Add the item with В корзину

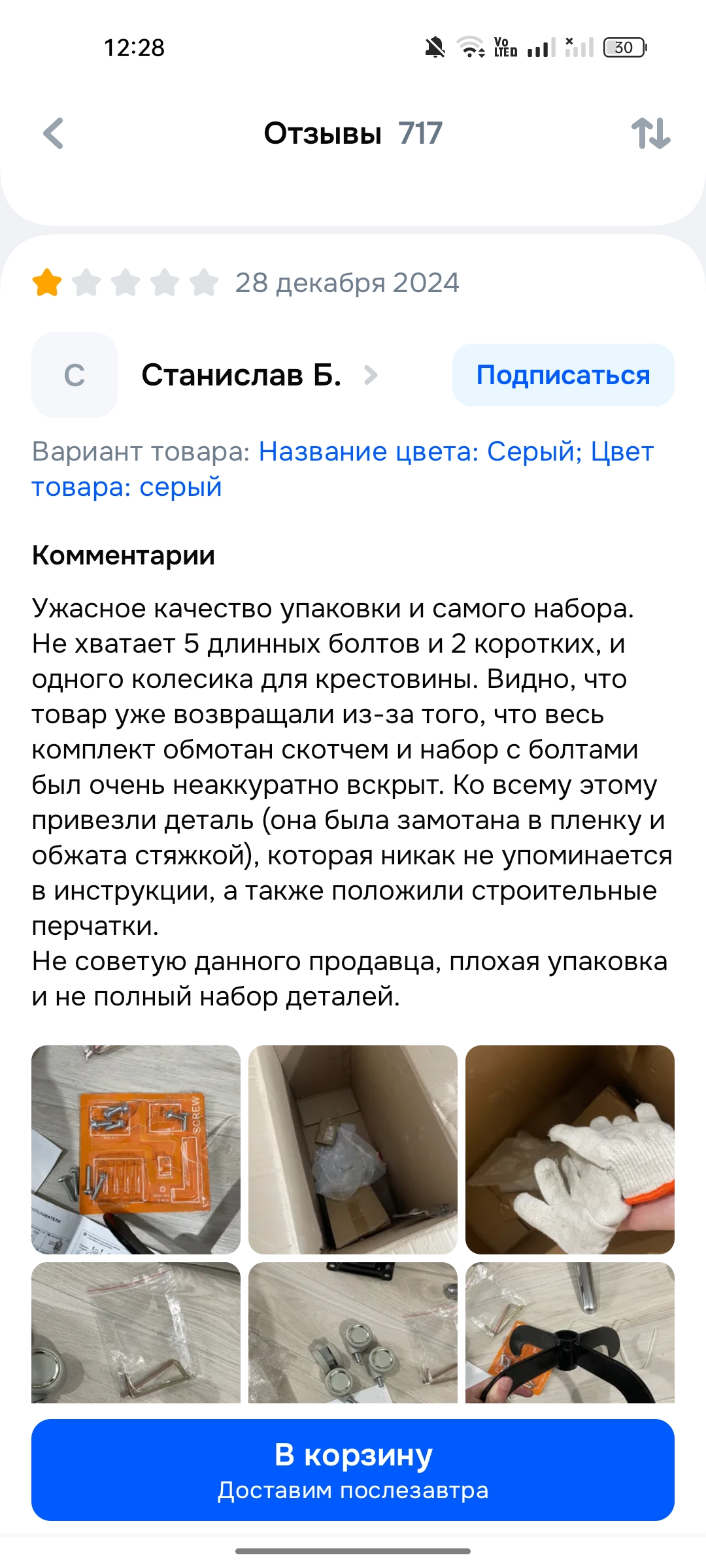click(353, 1469)
